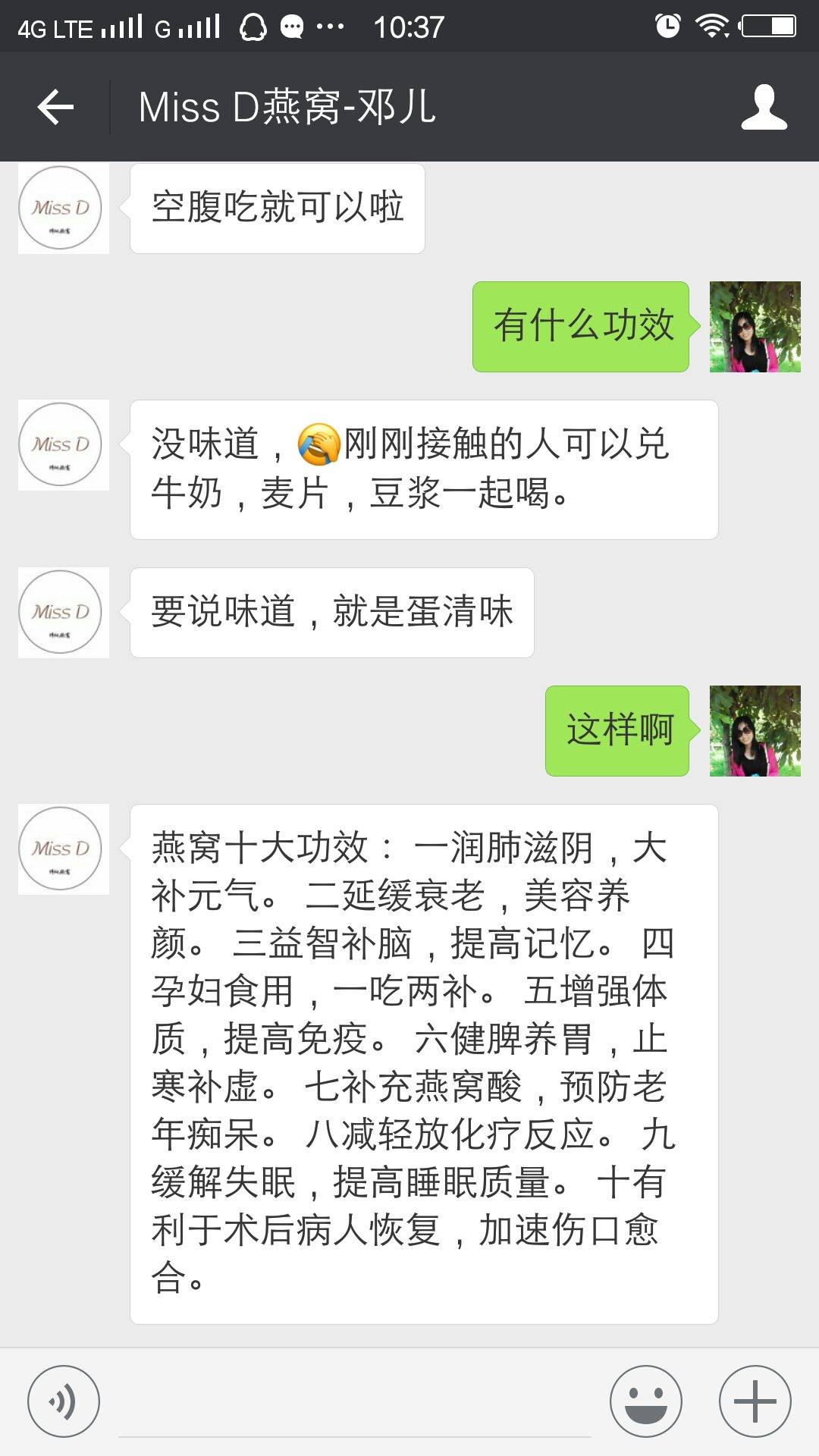Switch to voice message input
819x1456 pixels.
click(64, 1401)
